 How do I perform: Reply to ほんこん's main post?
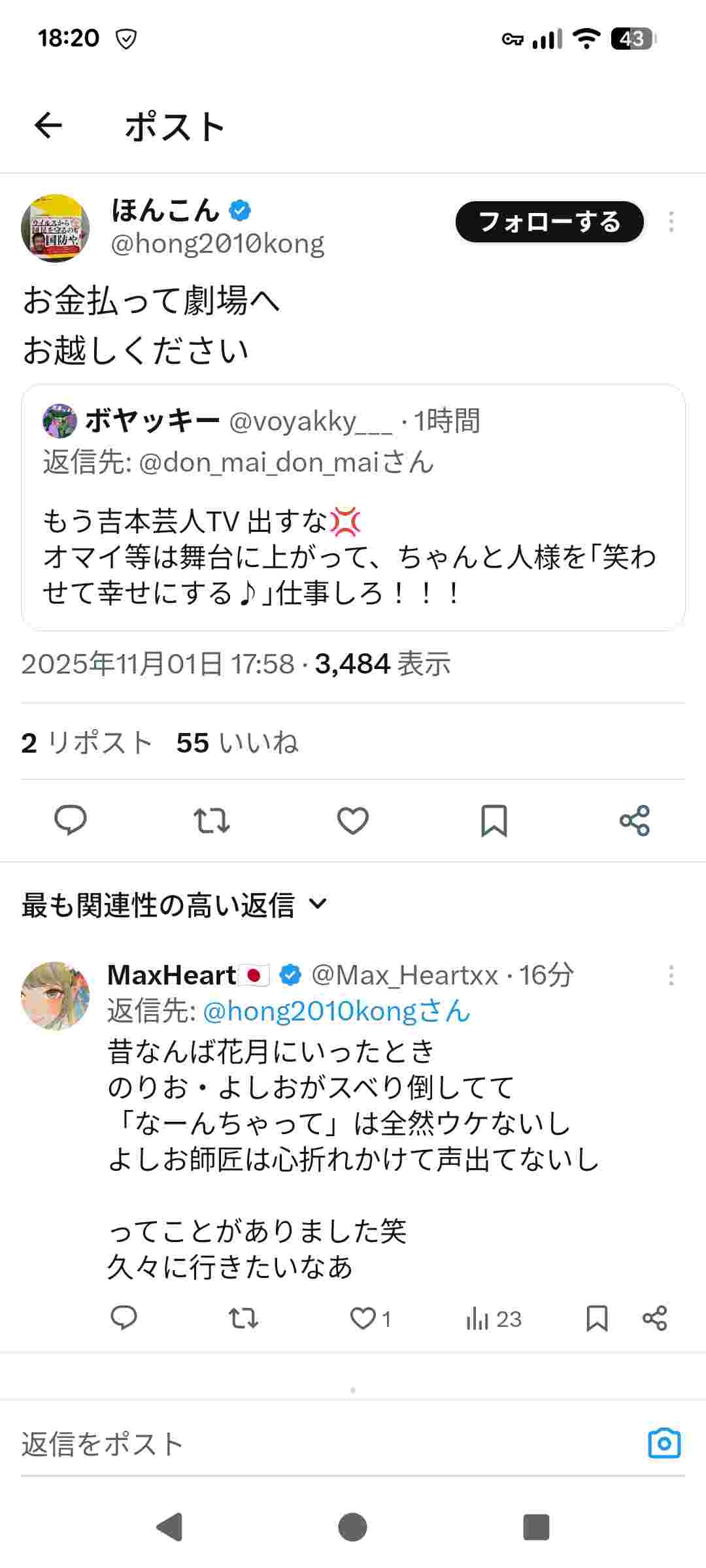(71, 820)
